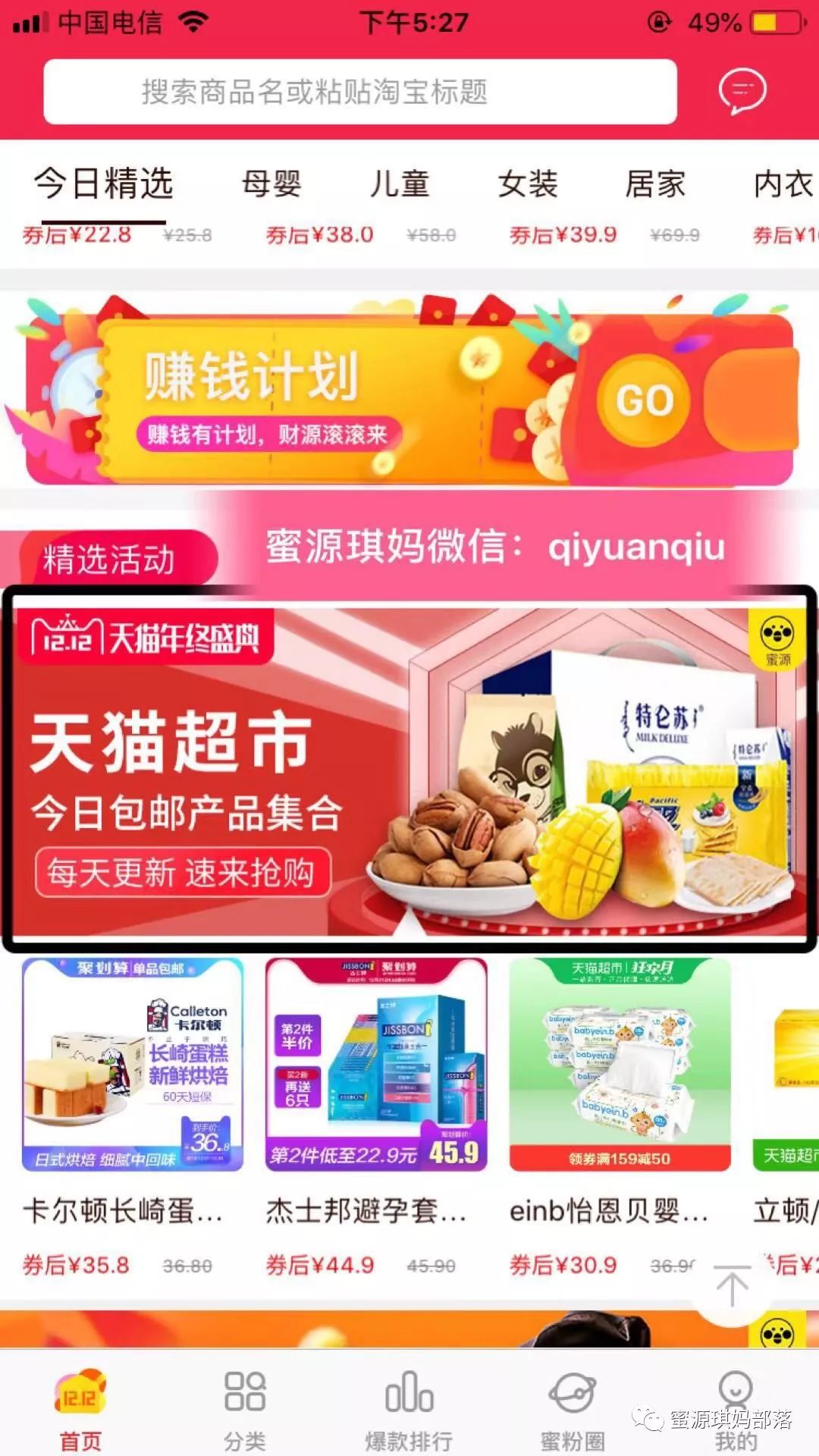819x1456 pixels.
Task: Switch to the 蜜粉圈 tab
Action: pos(573,1410)
